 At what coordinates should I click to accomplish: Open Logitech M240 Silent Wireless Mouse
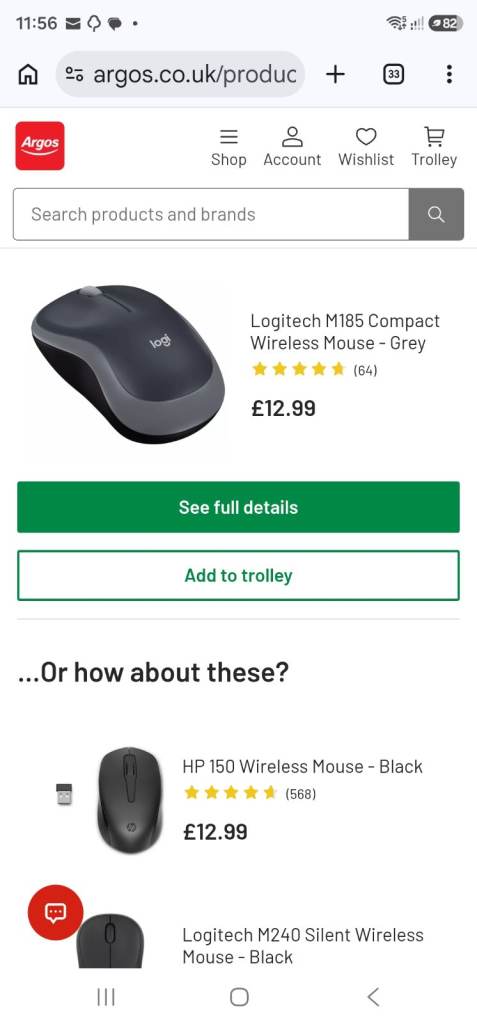(303, 946)
